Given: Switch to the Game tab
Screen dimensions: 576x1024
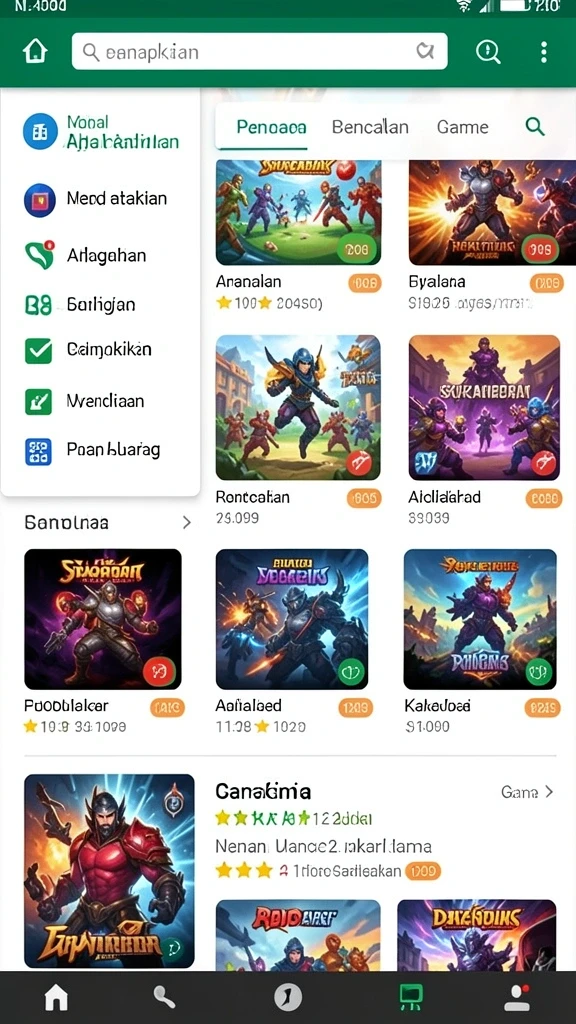Looking at the screenshot, I should 462,127.
